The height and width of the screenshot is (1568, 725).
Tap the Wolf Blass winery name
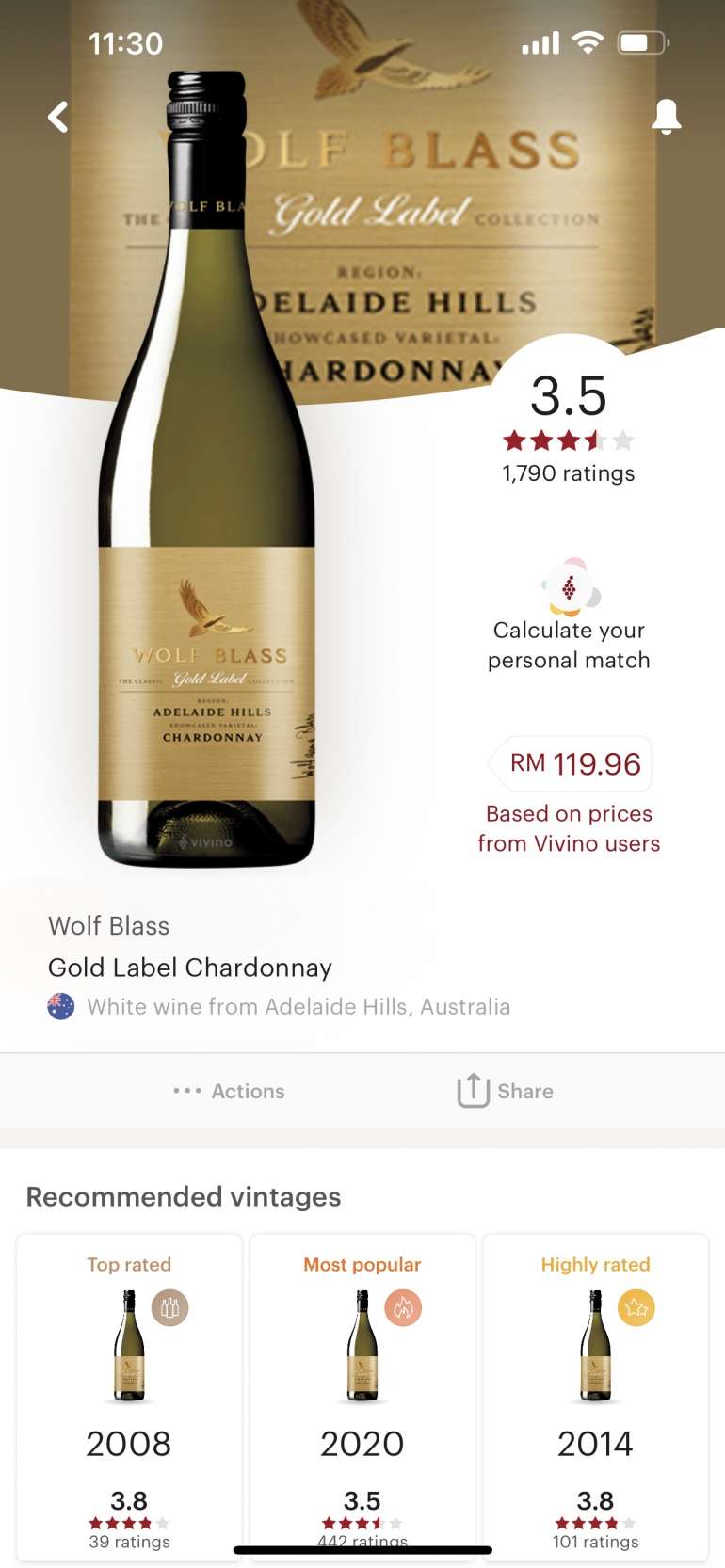coord(108,925)
